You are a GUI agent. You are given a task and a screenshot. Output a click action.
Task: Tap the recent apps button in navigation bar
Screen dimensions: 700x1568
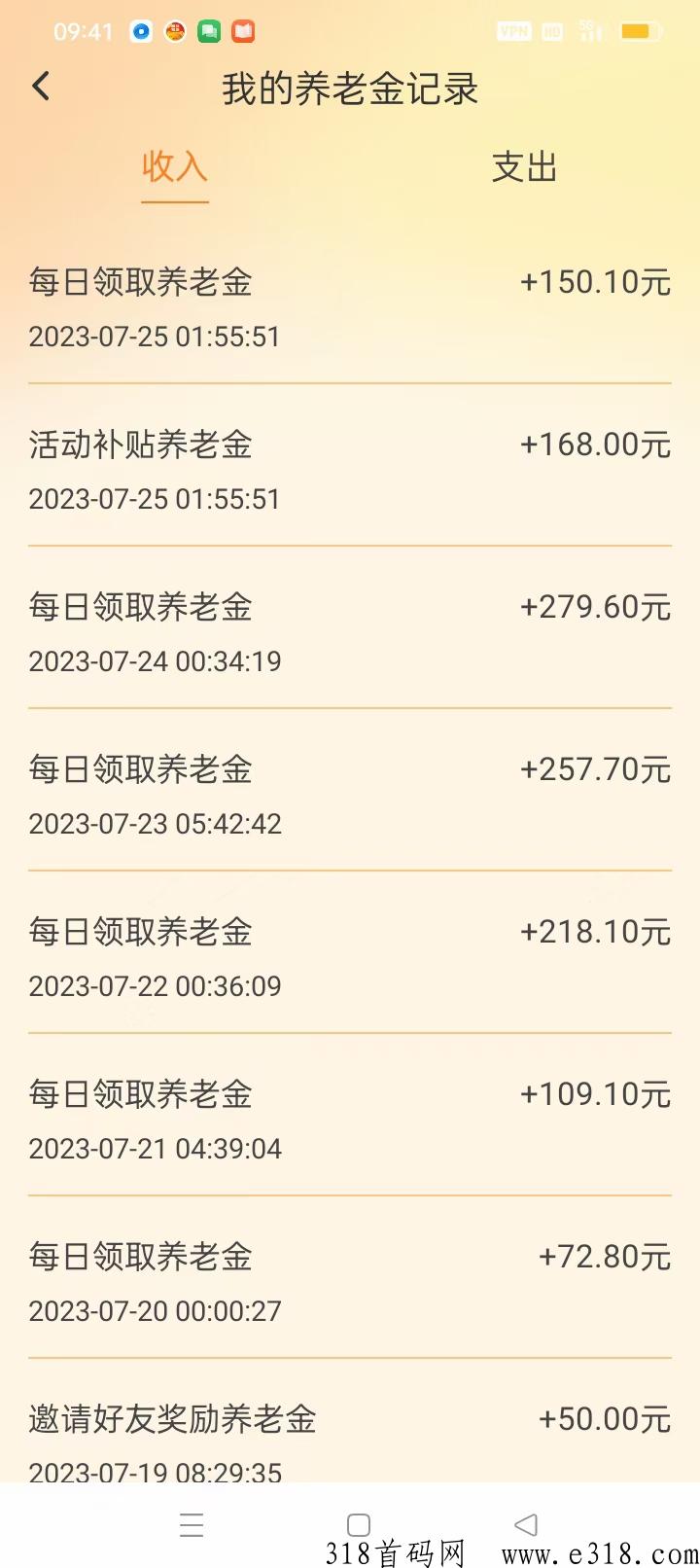(x=192, y=1525)
